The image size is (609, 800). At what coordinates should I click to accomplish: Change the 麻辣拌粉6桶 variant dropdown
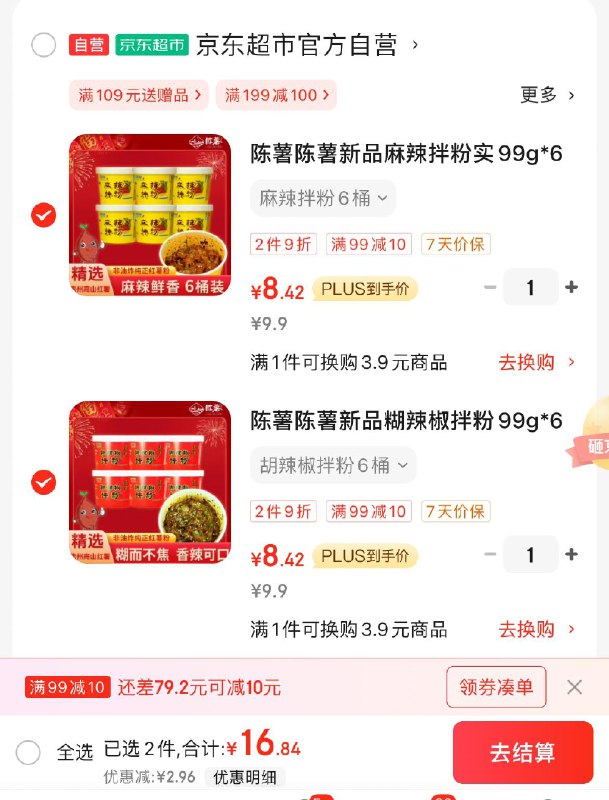point(323,198)
